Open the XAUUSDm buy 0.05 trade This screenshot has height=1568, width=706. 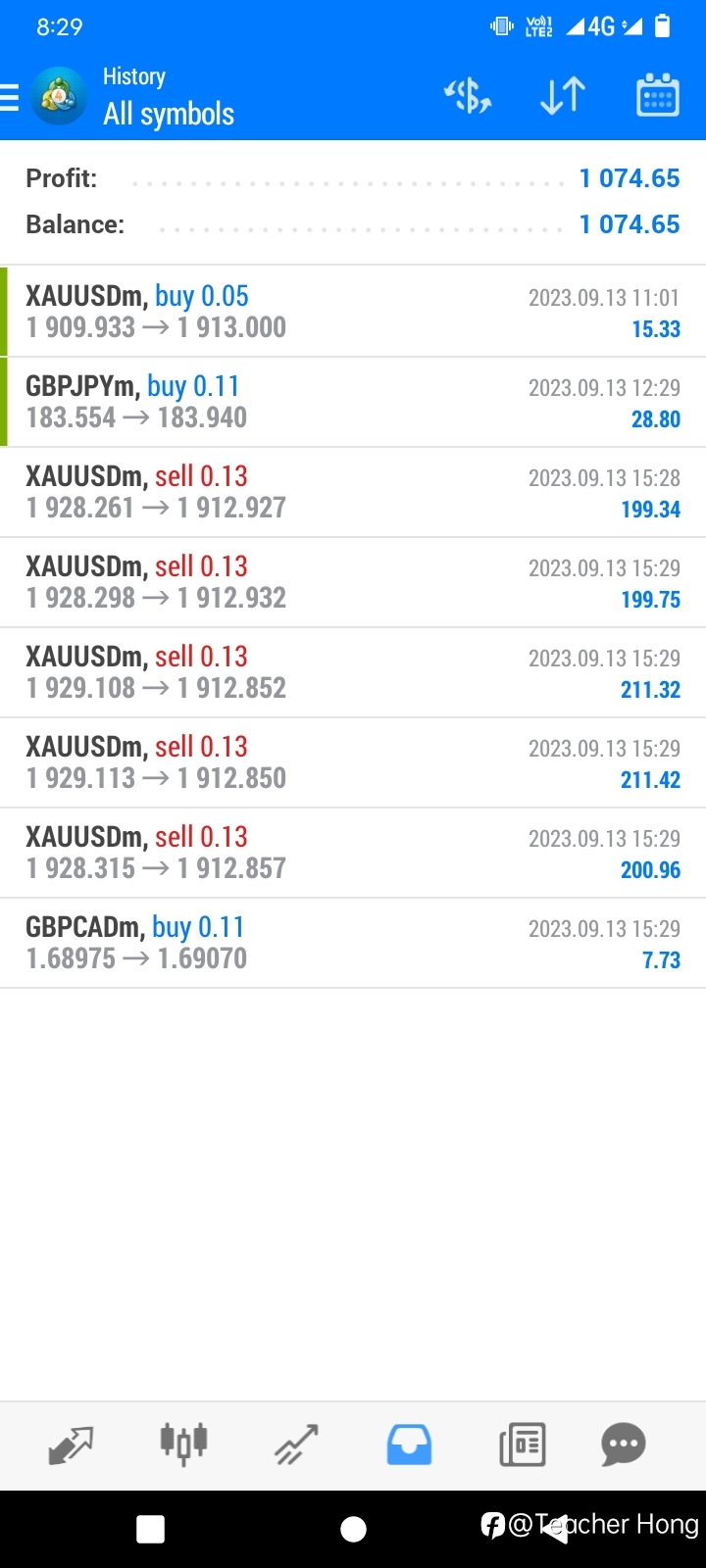tap(353, 312)
